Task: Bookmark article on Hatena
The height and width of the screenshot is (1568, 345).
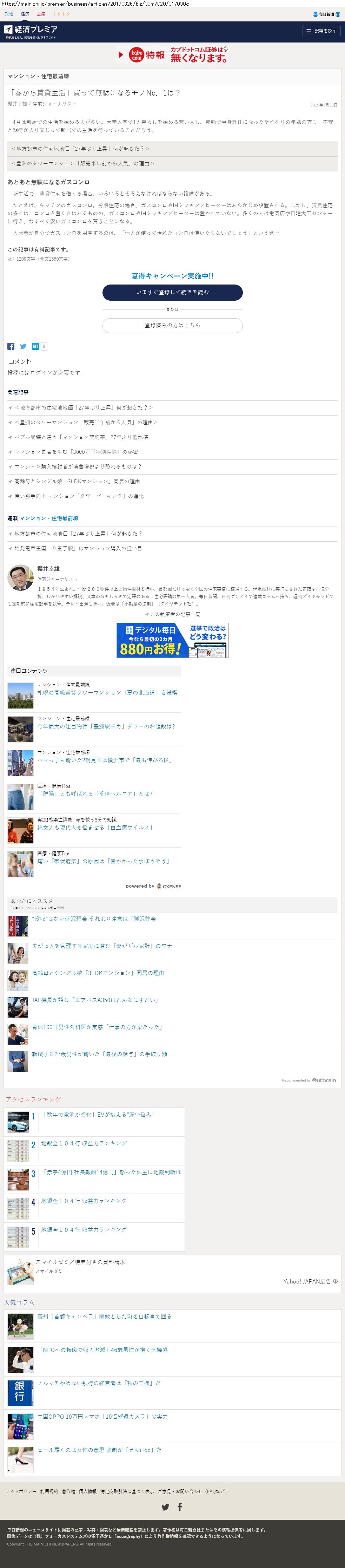Action: coord(35,346)
